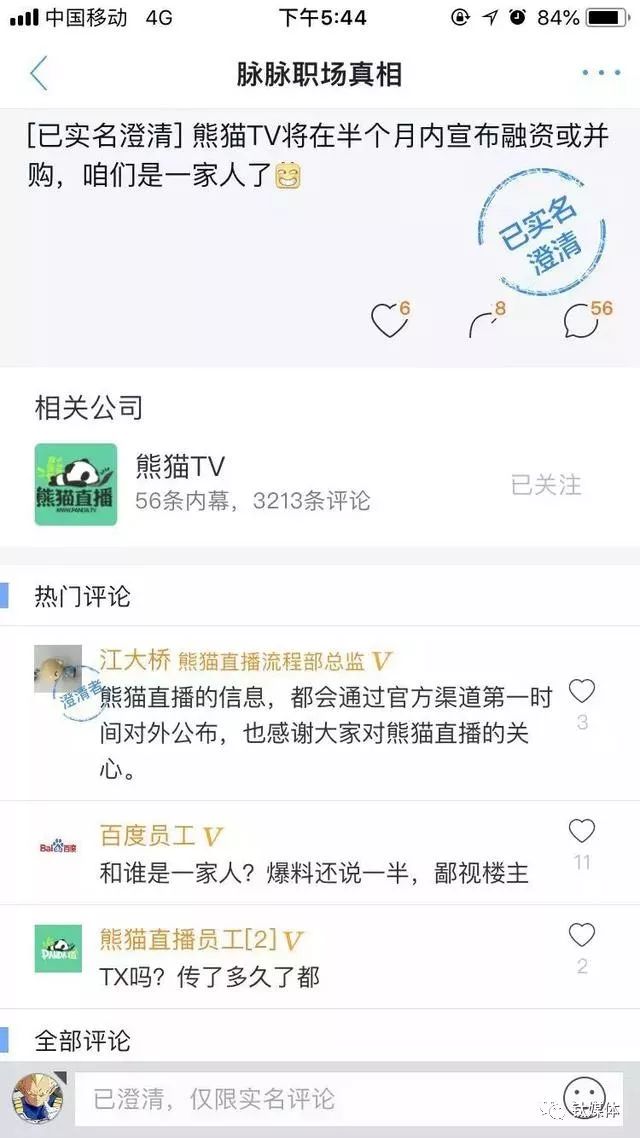Like 江大桥's comment

(x=581, y=691)
